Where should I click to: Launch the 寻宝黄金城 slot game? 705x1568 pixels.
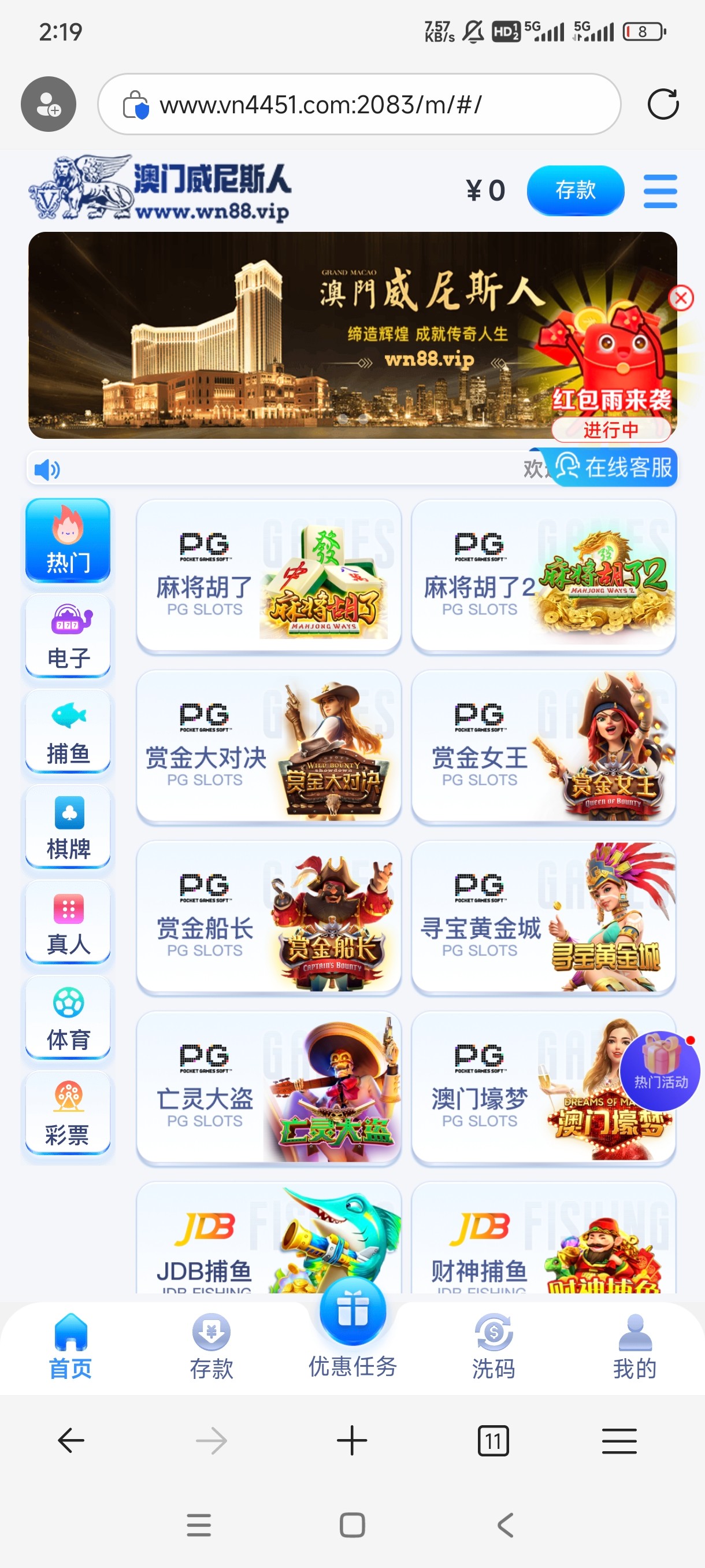coord(543,917)
